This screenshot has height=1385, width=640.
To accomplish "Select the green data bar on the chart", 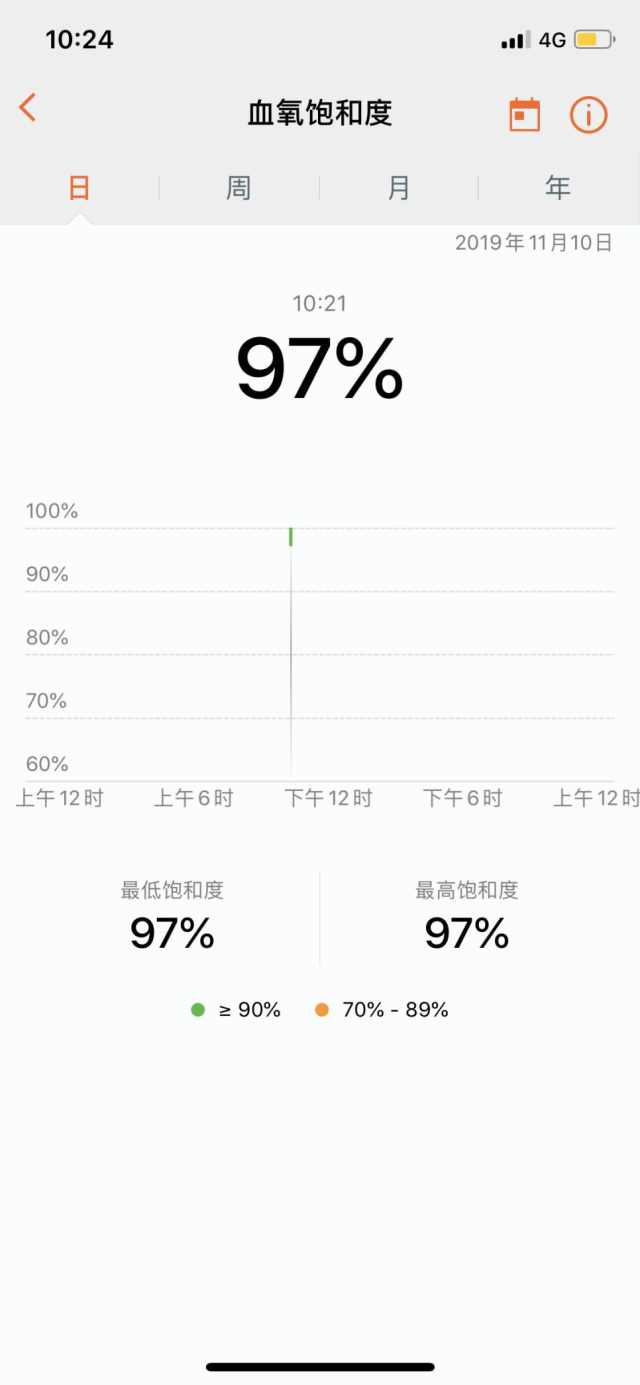I will tap(291, 537).
